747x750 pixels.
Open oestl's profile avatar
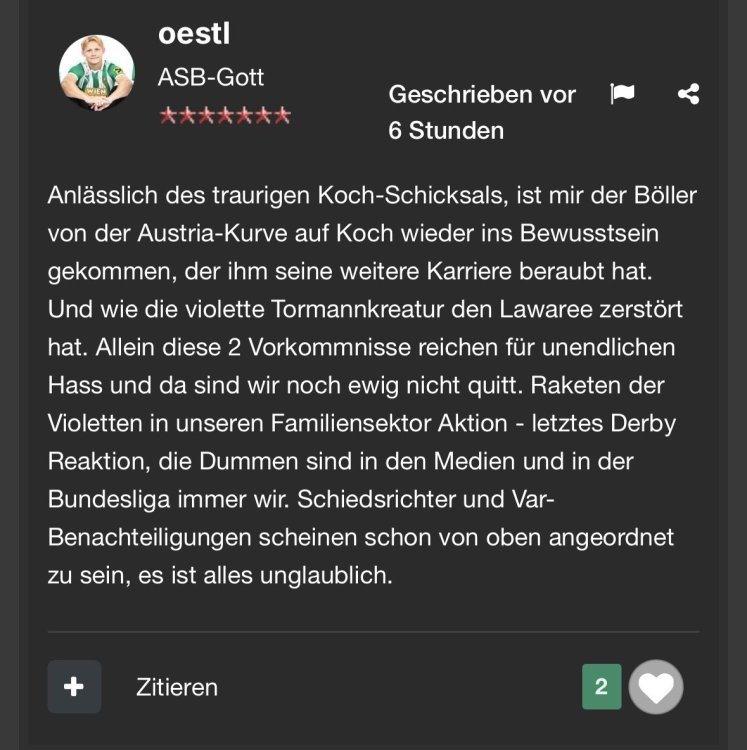tap(97, 72)
